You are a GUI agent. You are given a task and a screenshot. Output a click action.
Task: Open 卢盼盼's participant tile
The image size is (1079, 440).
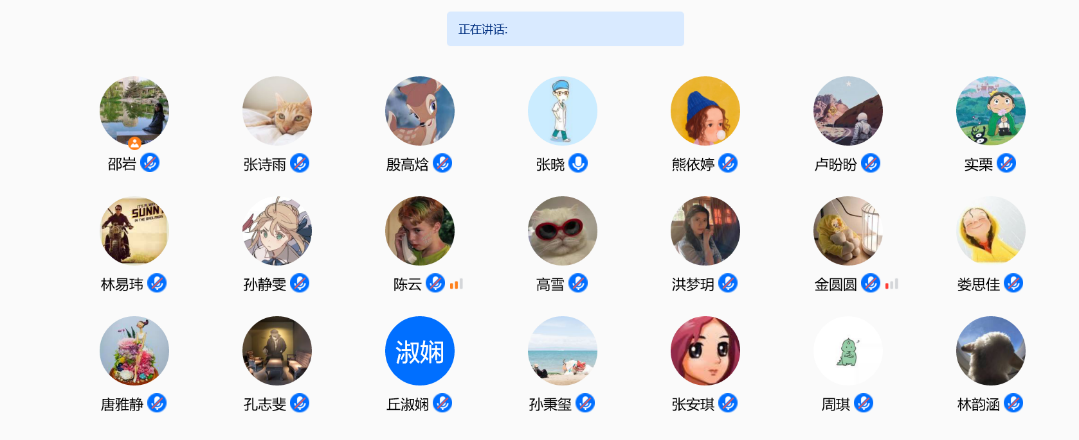point(848,111)
